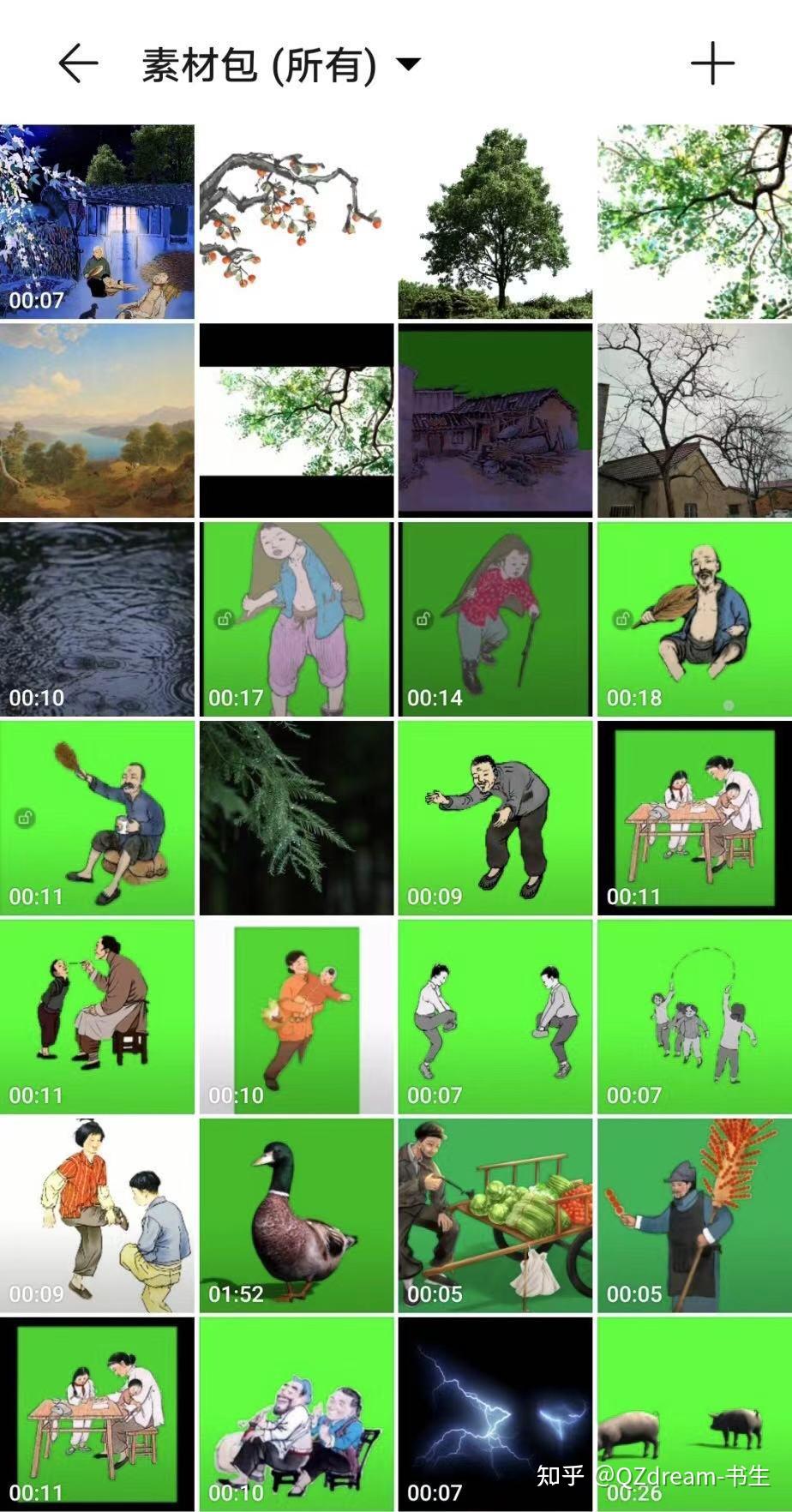Add new material with plus icon

point(711,64)
